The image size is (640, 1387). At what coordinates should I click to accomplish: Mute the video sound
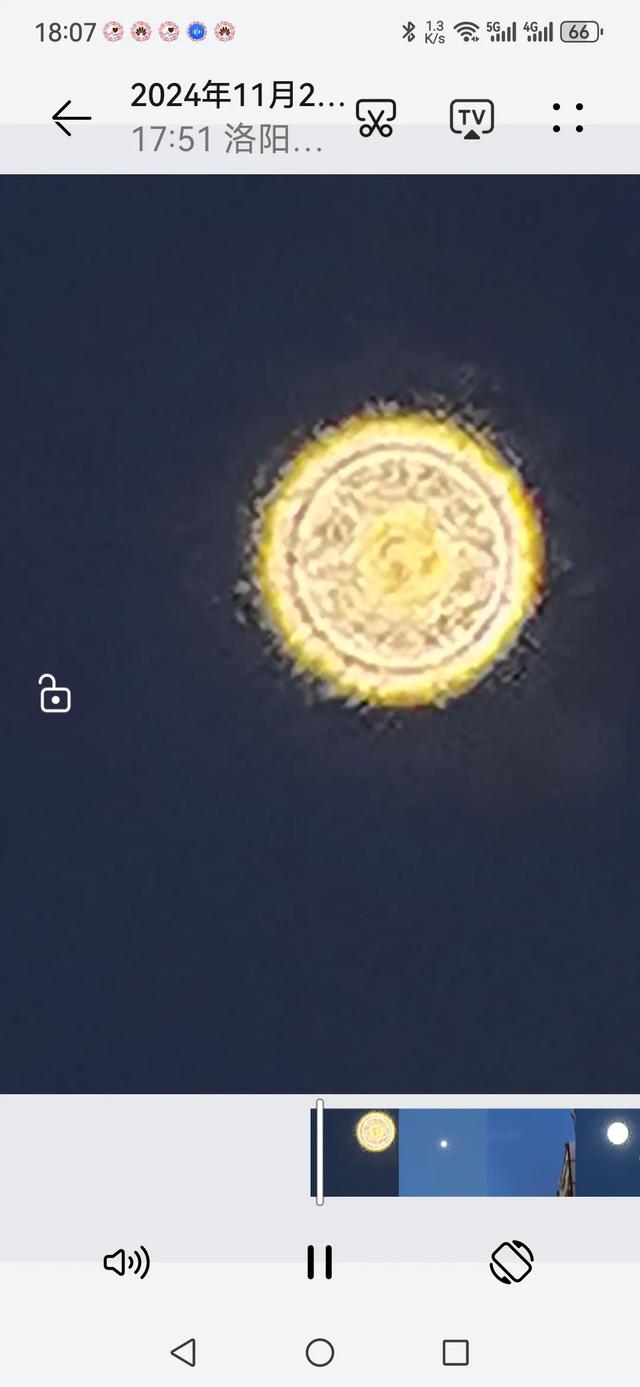pos(126,1263)
